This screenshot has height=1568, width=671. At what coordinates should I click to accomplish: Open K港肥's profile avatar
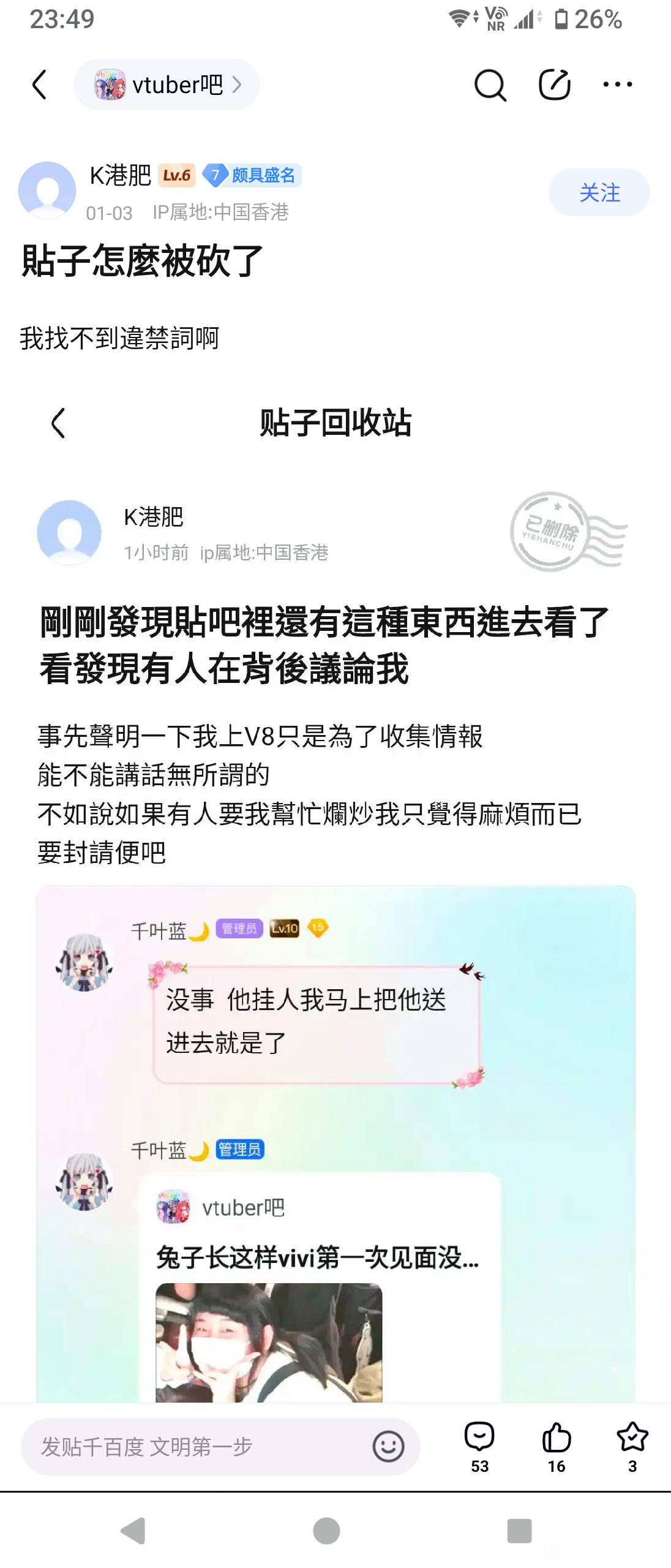[x=47, y=190]
